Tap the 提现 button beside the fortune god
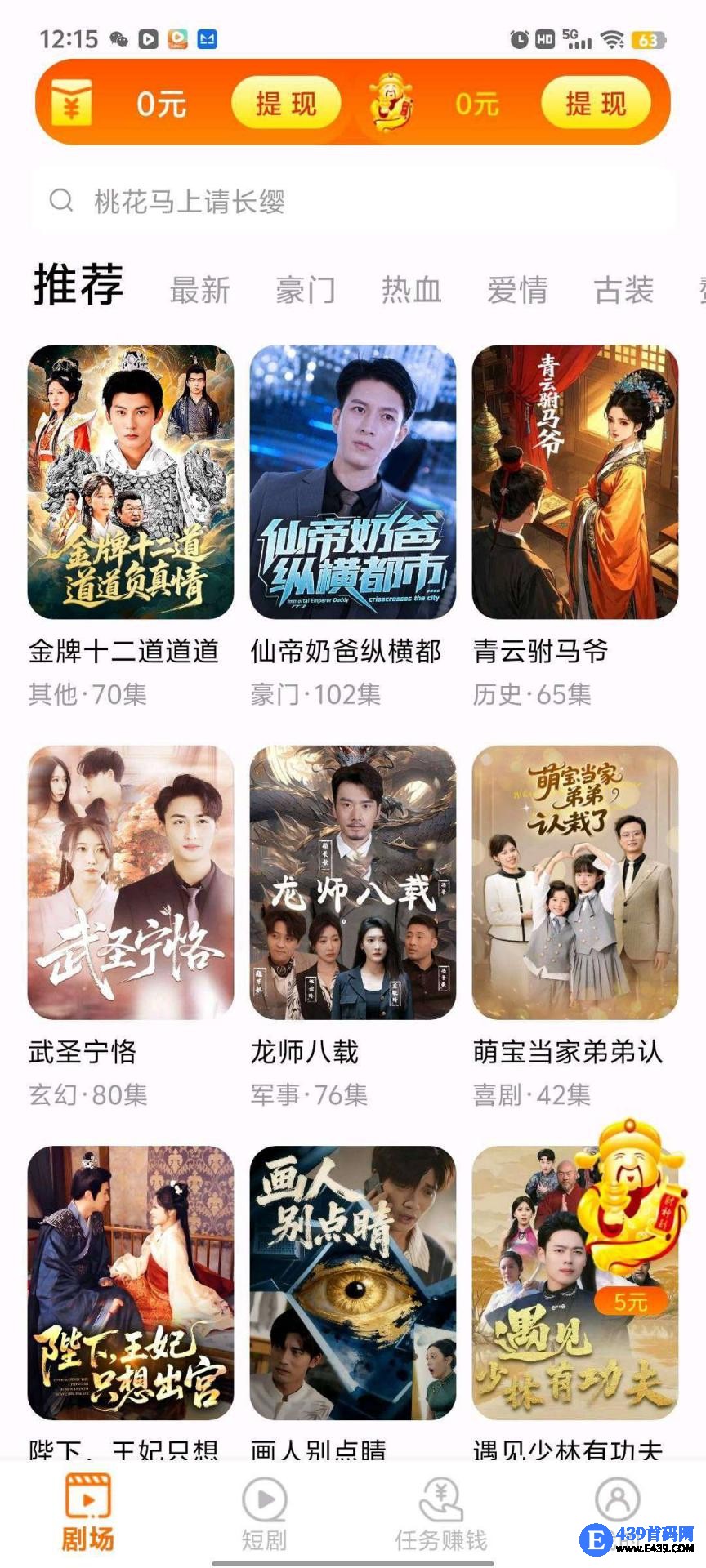 pyautogui.click(x=596, y=104)
